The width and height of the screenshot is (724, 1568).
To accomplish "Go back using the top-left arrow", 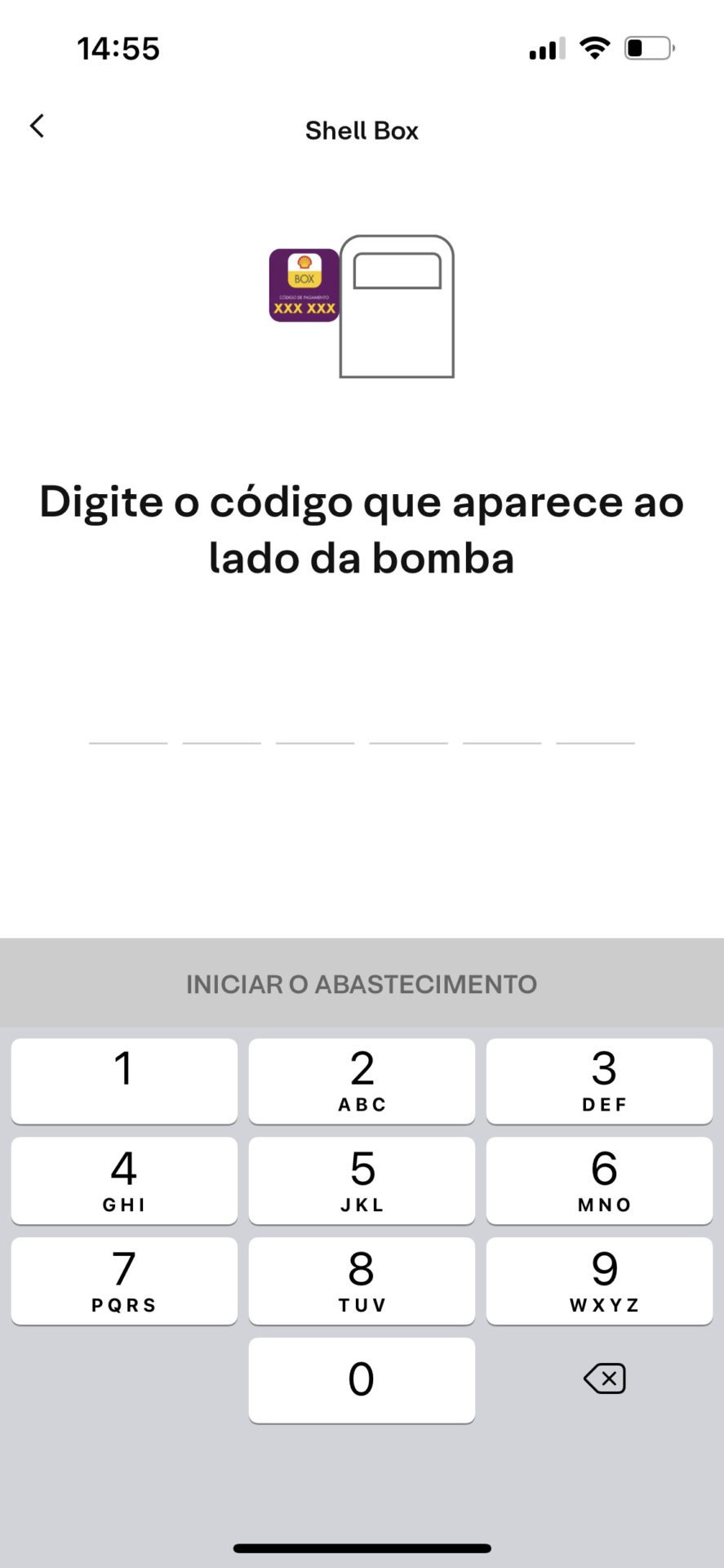I will coord(37,127).
